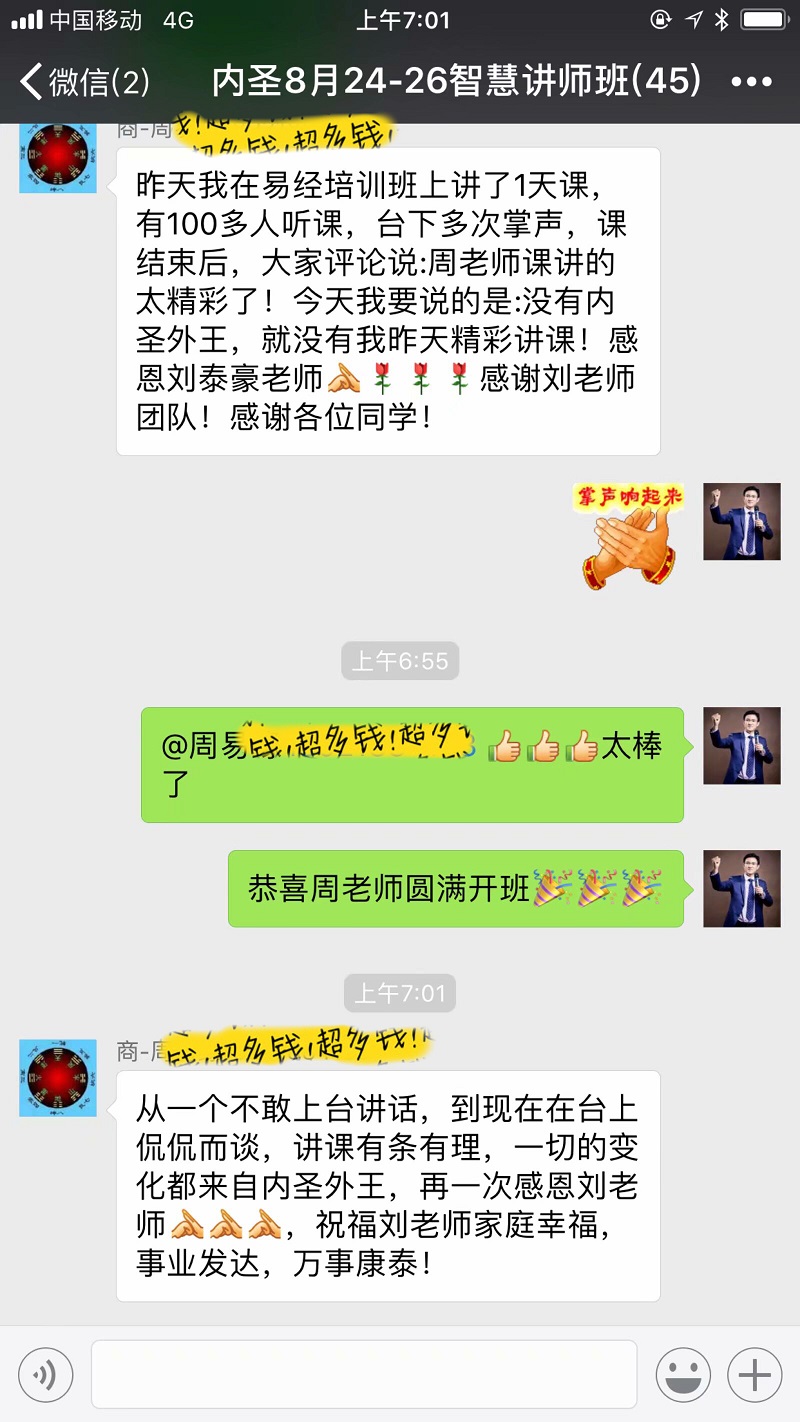800x1422 pixels.
Task: Switch to voice input mode
Action: pos(46,1376)
